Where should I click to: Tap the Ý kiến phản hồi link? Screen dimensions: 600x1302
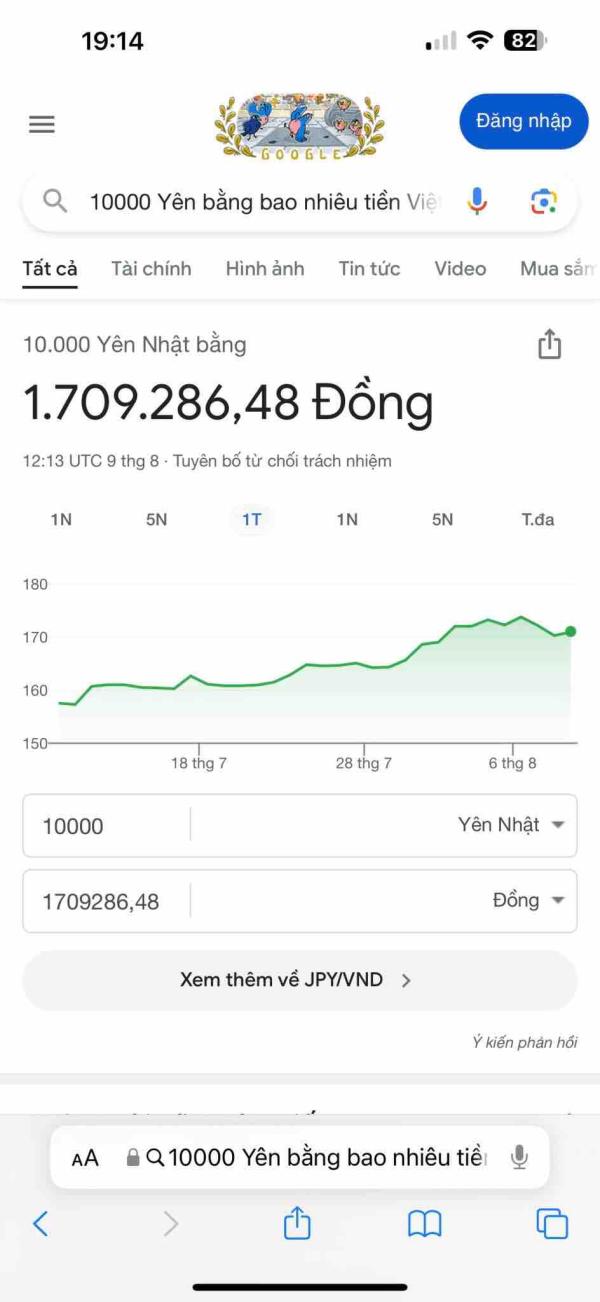pos(525,1042)
